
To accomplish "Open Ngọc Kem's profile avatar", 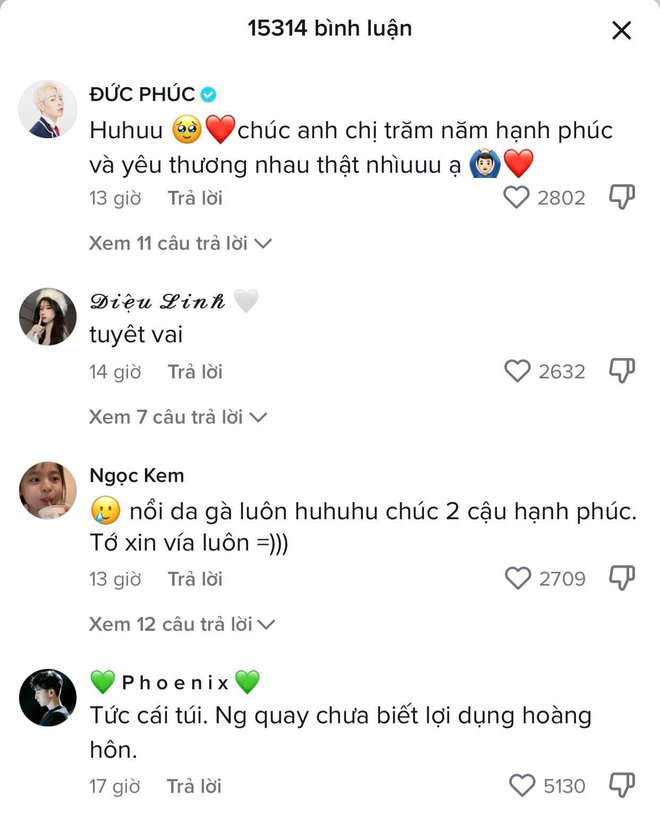I will coord(47,490).
